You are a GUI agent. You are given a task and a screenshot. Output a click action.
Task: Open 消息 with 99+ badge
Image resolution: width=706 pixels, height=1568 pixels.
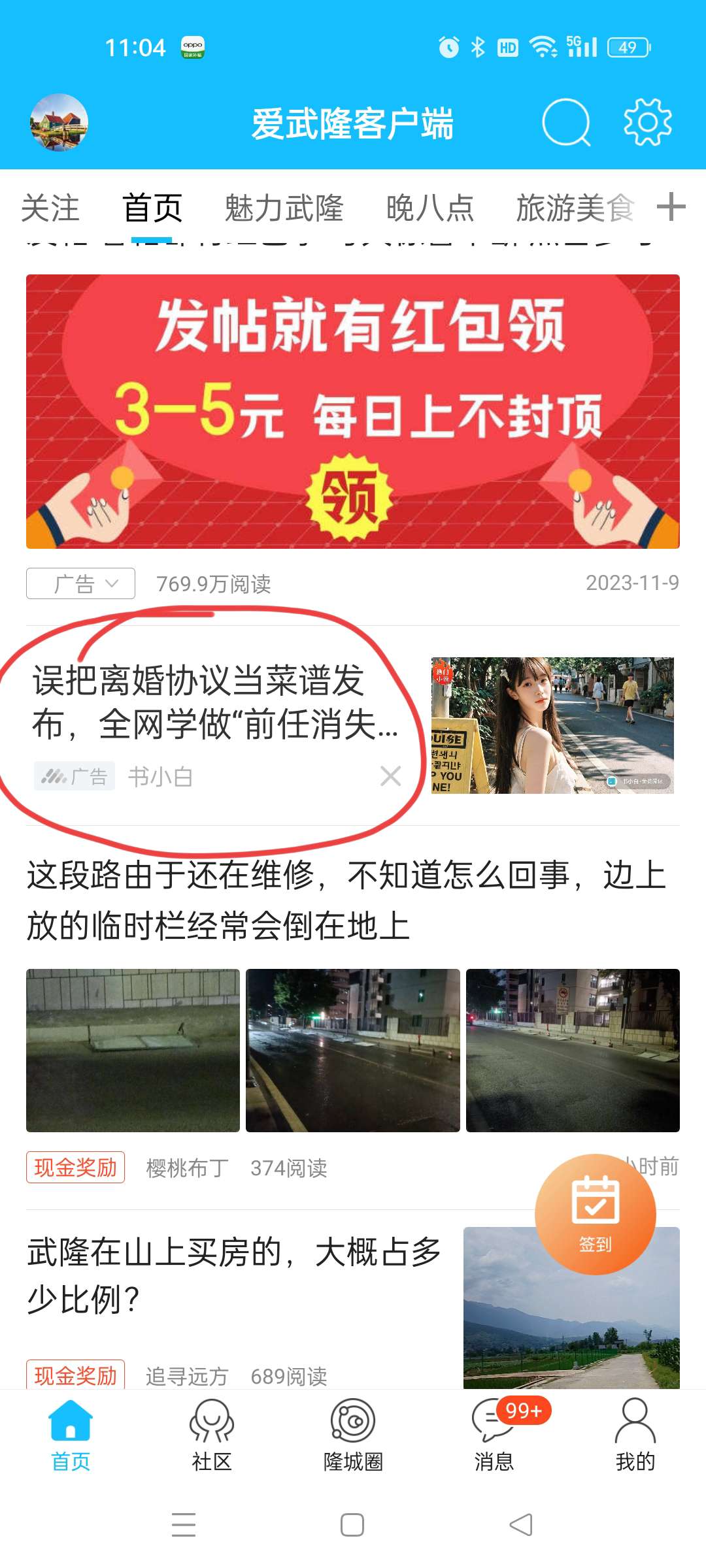[x=494, y=1435]
